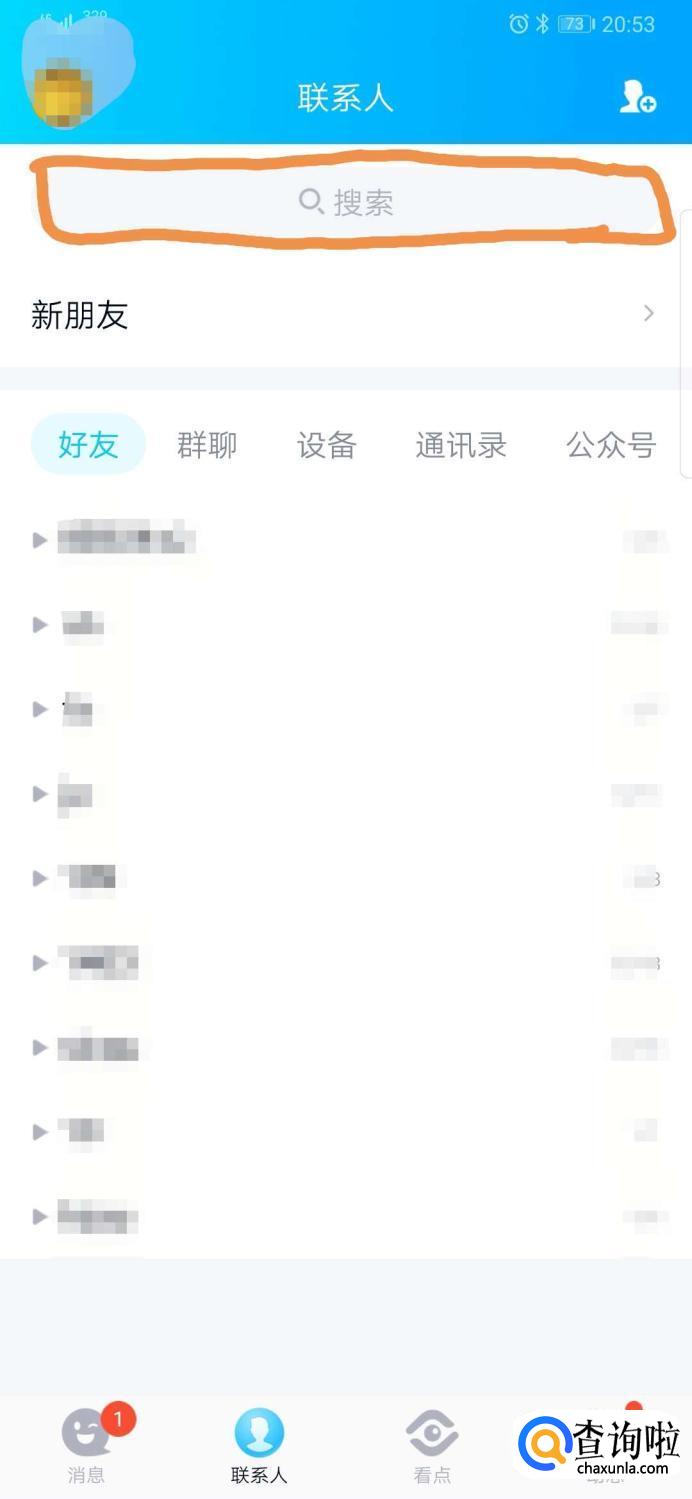This screenshot has height=1499, width=692.
Task: Go to 联系人 in bottom navigation
Action: [259, 1446]
